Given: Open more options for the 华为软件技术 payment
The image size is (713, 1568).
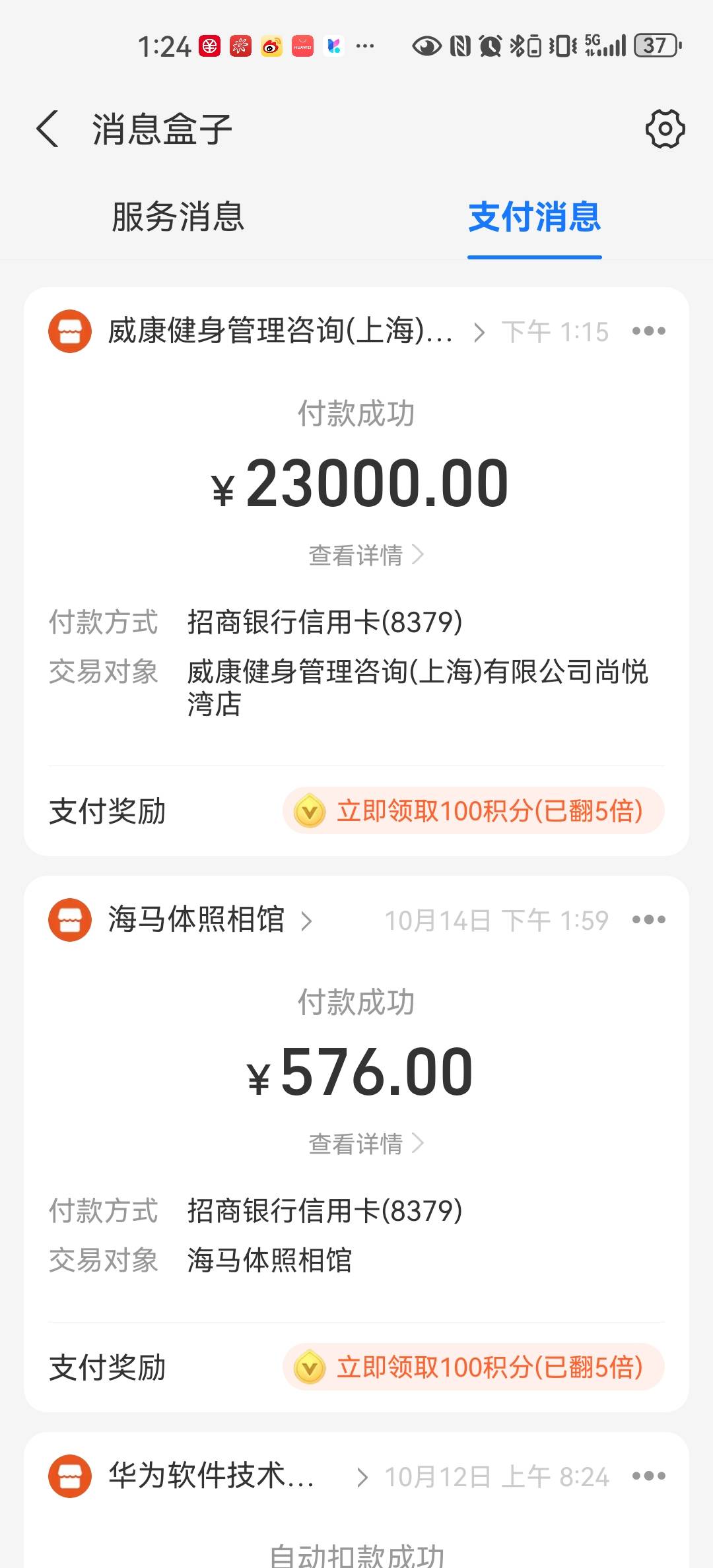Looking at the screenshot, I should [x=648, y=1476].
